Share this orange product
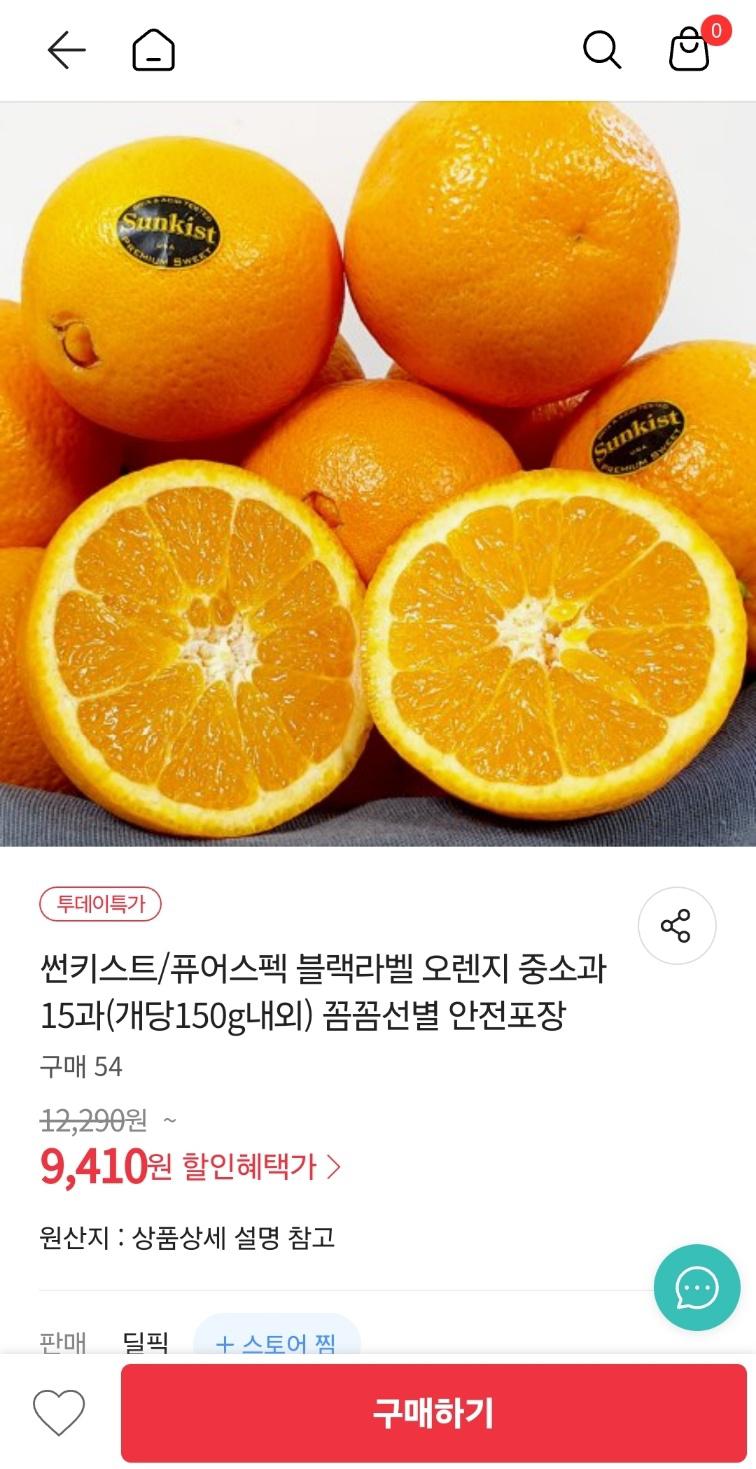Viewport: 756px width, 1469px height. [x=676, y=925]
